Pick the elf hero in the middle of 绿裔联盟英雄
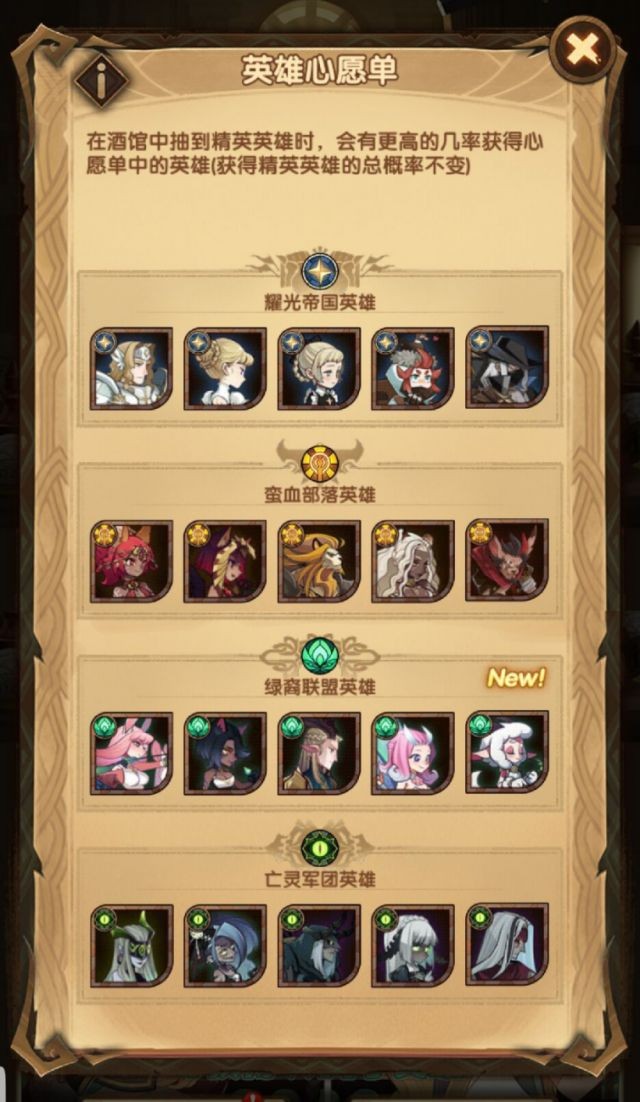This screenshot has width=640, height=1102. tap(319, 753)
